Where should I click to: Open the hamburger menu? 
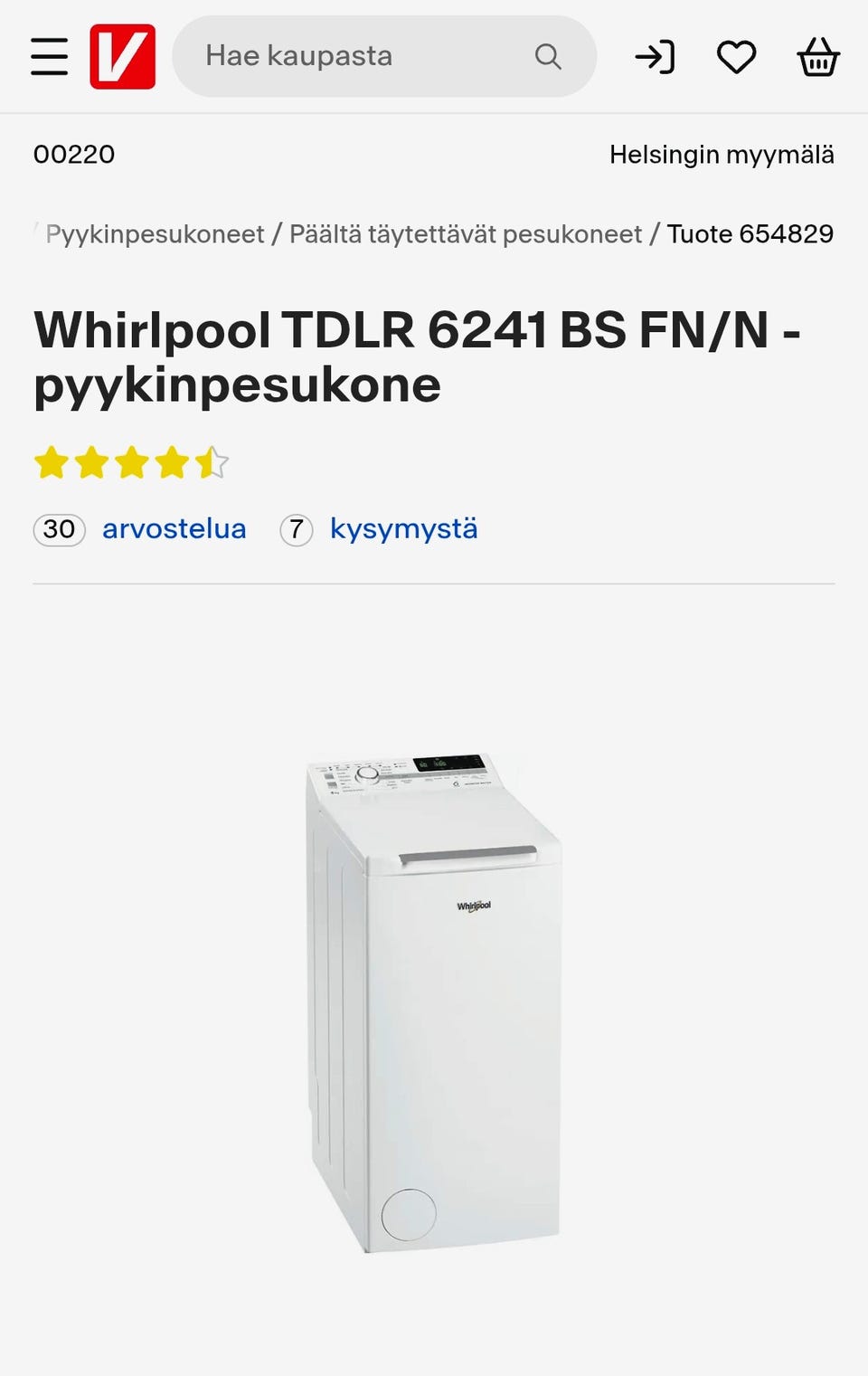coord(49,56)
